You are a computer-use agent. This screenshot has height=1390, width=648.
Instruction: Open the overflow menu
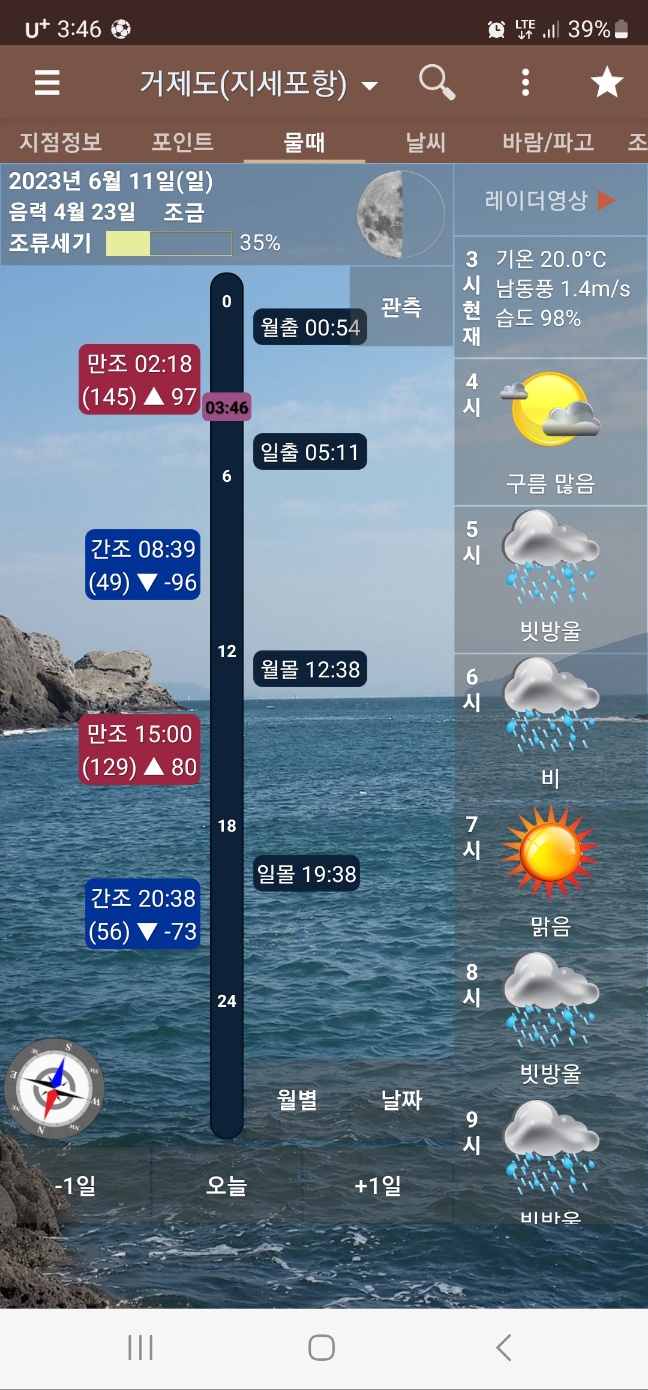tap(525, 83)
